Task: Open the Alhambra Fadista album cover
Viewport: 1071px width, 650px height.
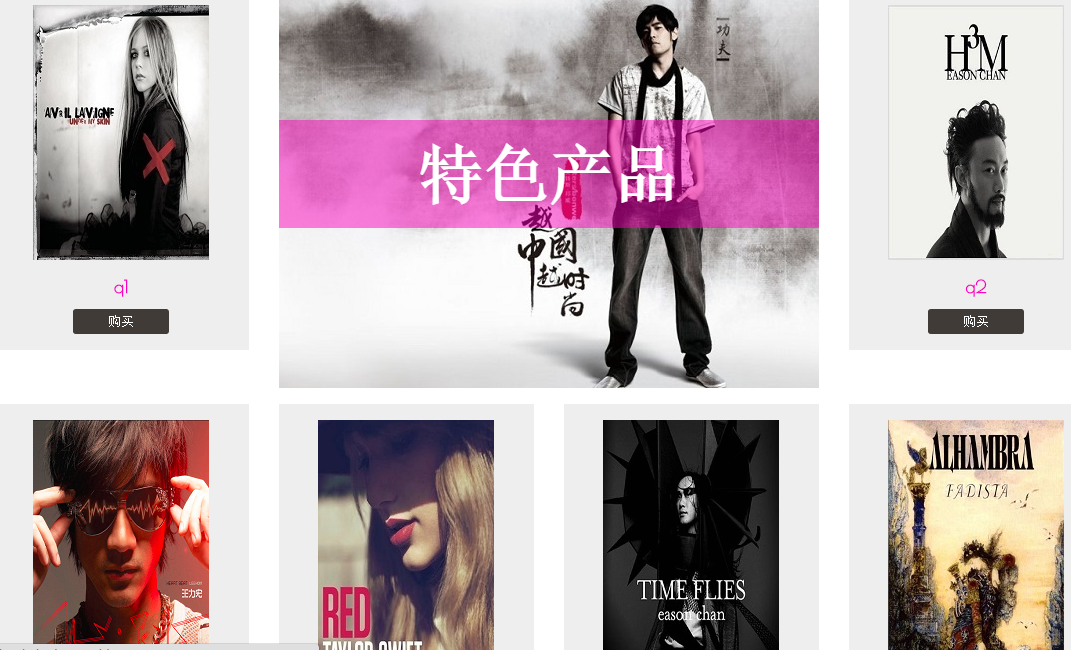Action: 975,532
